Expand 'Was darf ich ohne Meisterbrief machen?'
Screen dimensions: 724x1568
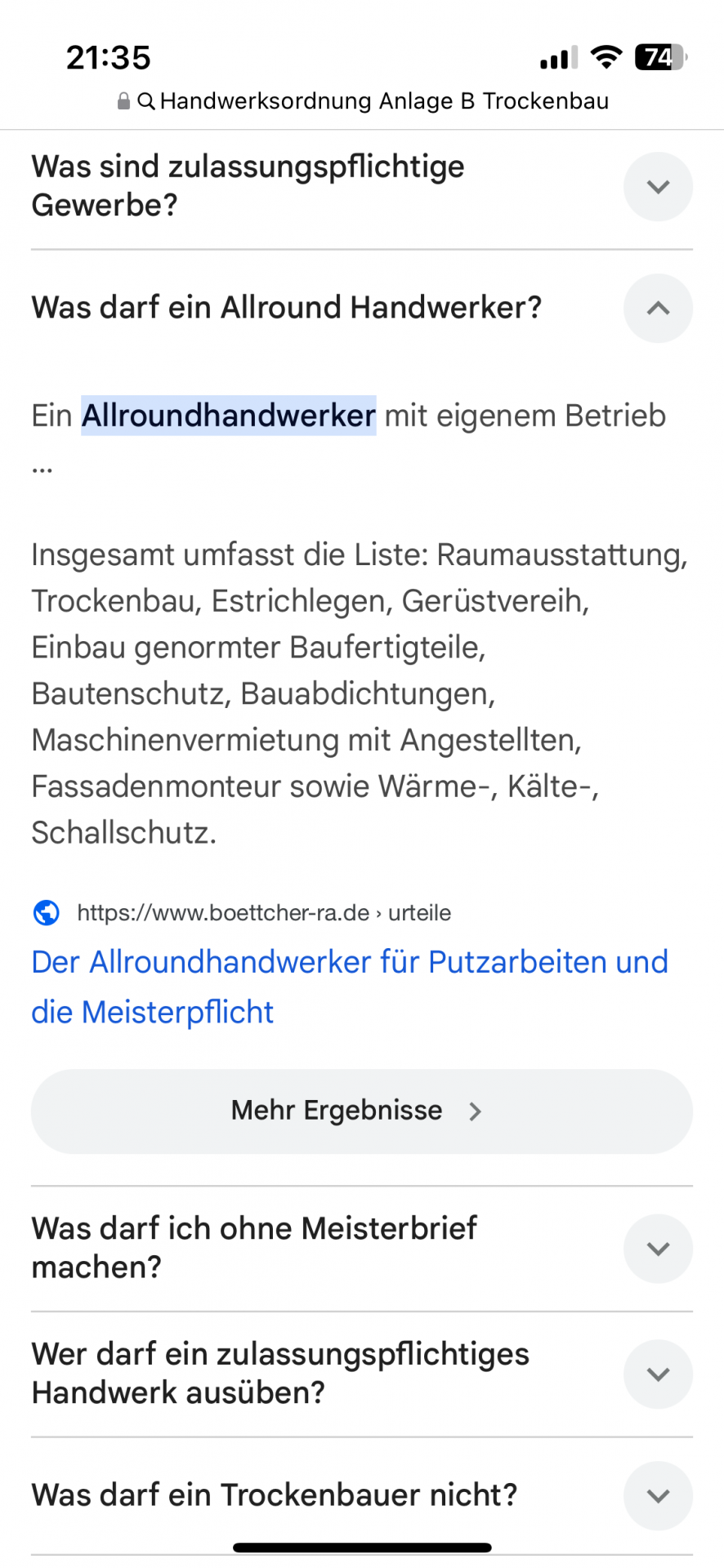pyautogui.click(x=658, y=1248)
